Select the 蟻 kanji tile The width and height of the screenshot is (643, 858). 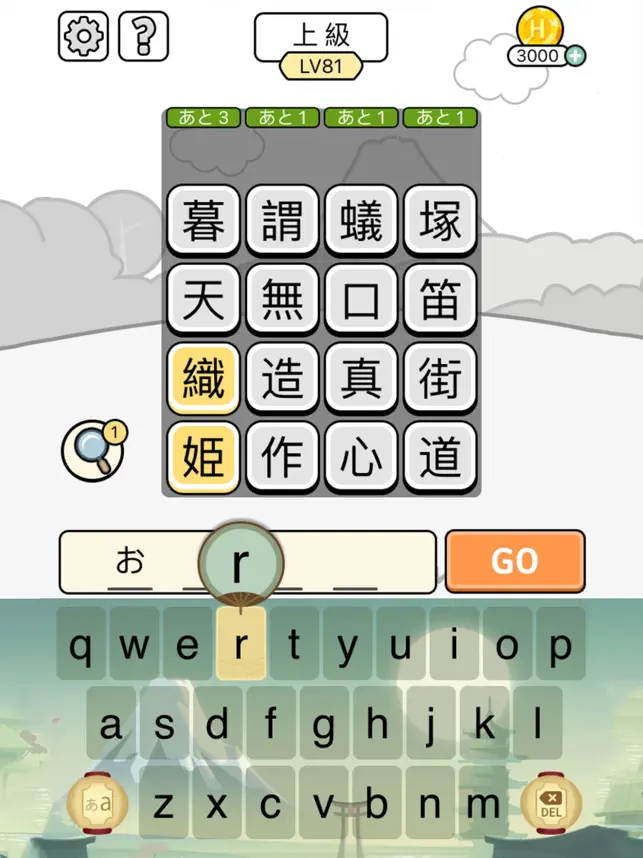pos(361,220)
